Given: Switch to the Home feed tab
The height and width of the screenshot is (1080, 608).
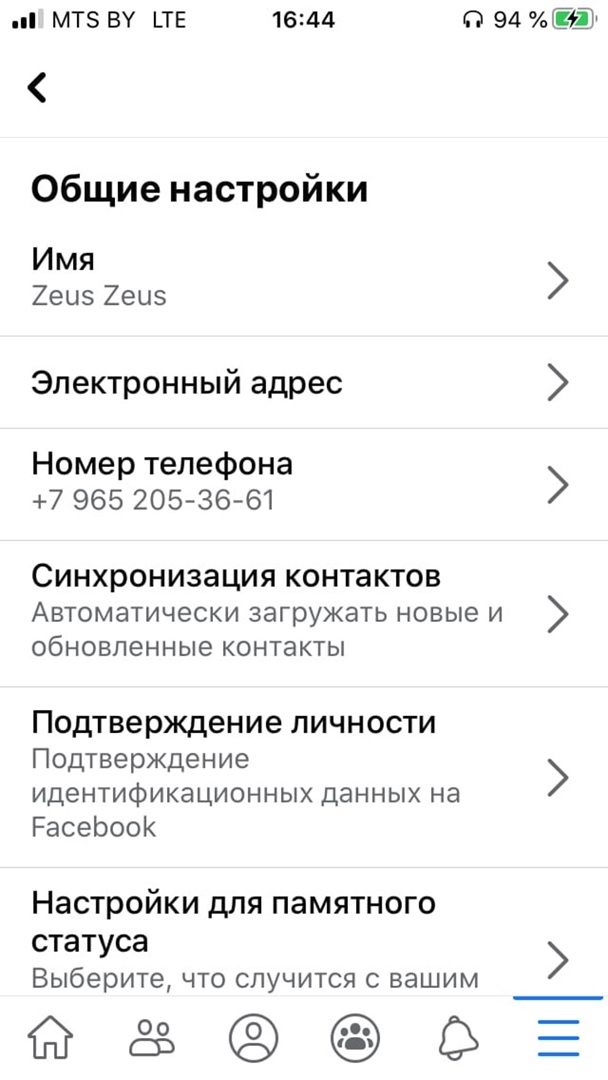Looking at the screenshot, I should (50, 1038).
